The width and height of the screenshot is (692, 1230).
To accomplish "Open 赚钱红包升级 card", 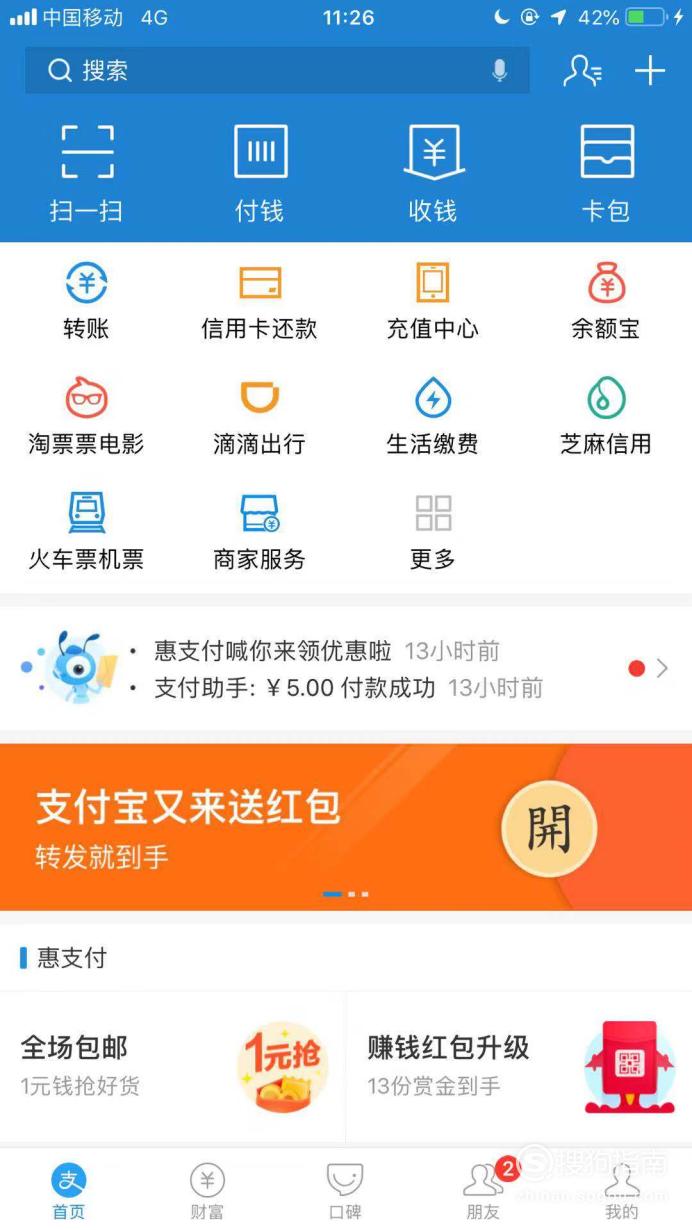I will click(x=519, y=1068).
